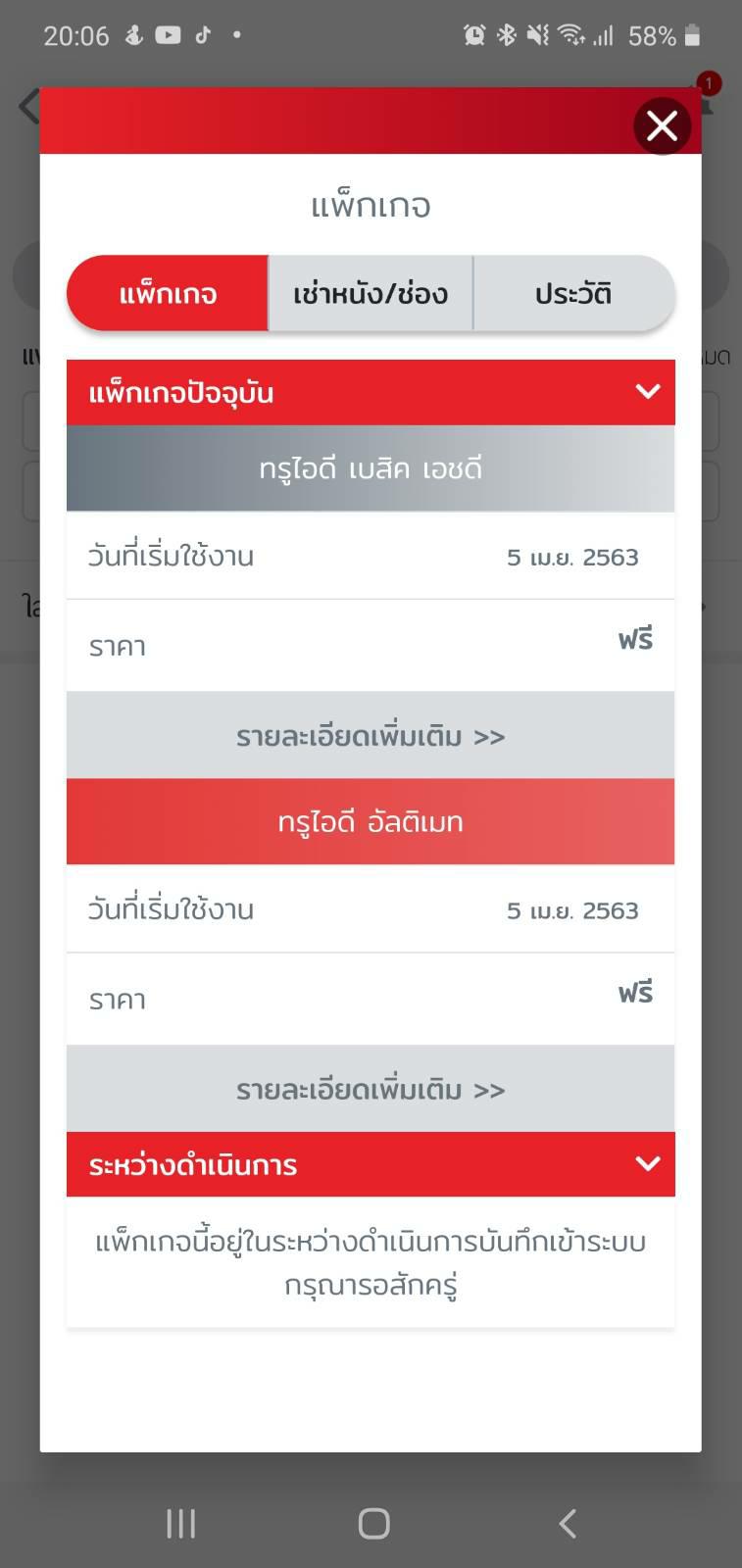Viewport: 742px width, 1568px height.
Task: Collapse the ระหว่างดำเนินการ section
Action: click(371, 1164)
